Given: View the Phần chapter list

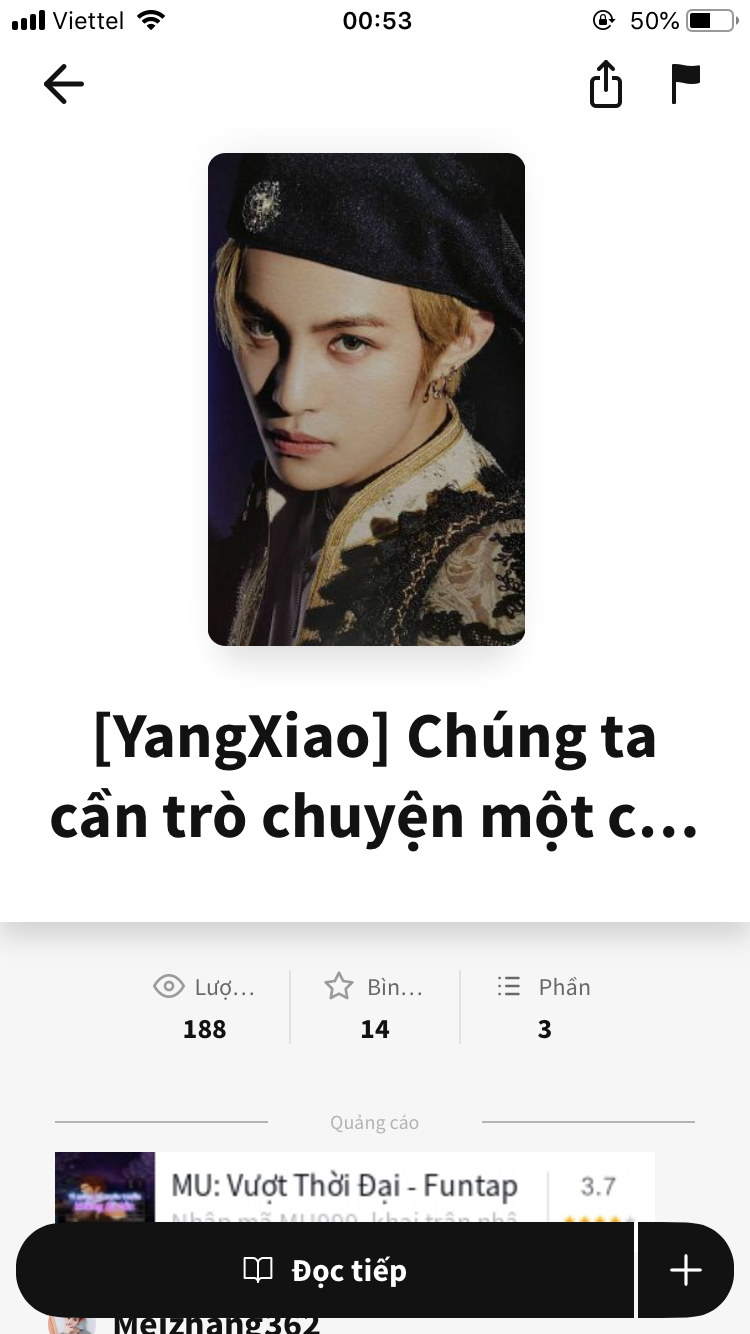Looking at the screenshot, I should click(x=544, y=1007).
